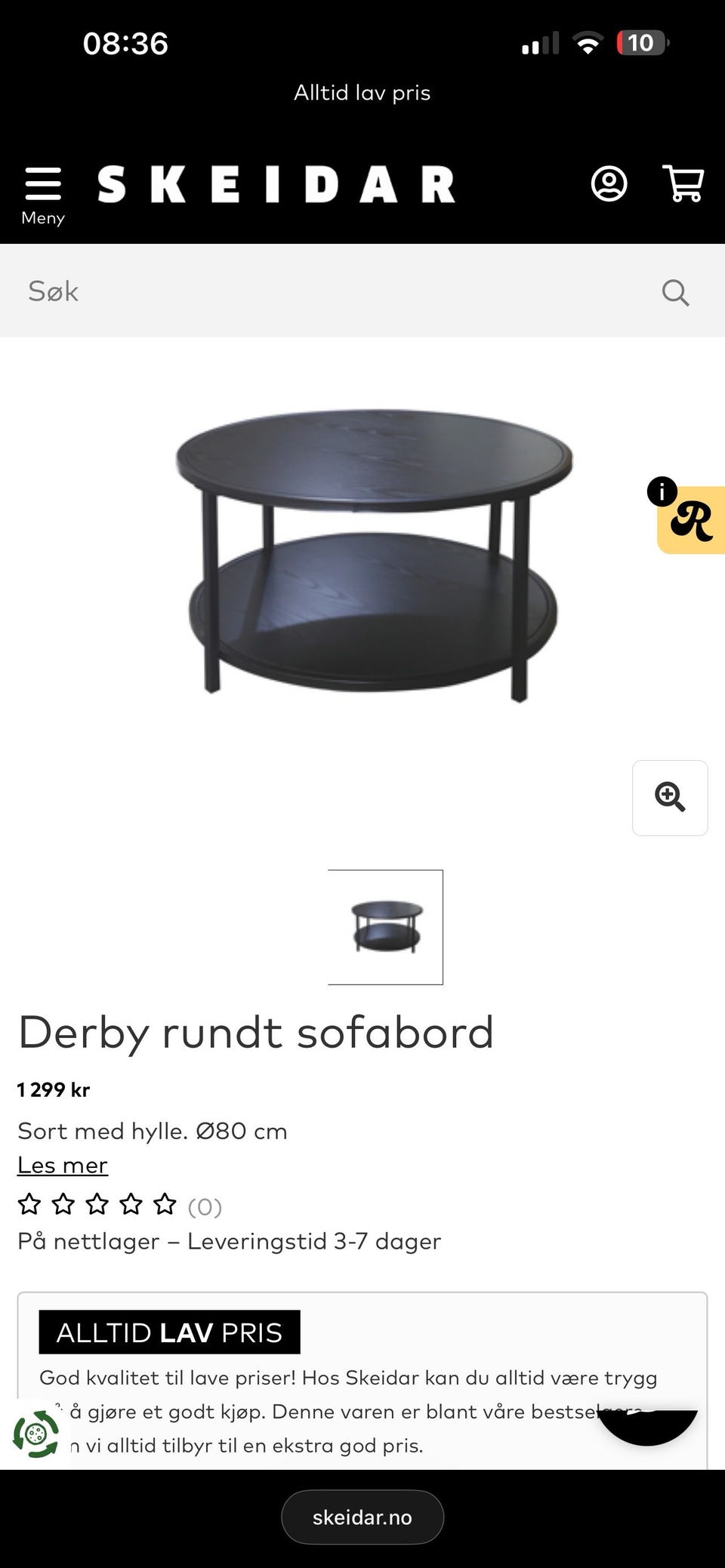This screenshot has width=725, height=1568.
Task: Open the star rating reviews
Action: (x=119, y=1205)
